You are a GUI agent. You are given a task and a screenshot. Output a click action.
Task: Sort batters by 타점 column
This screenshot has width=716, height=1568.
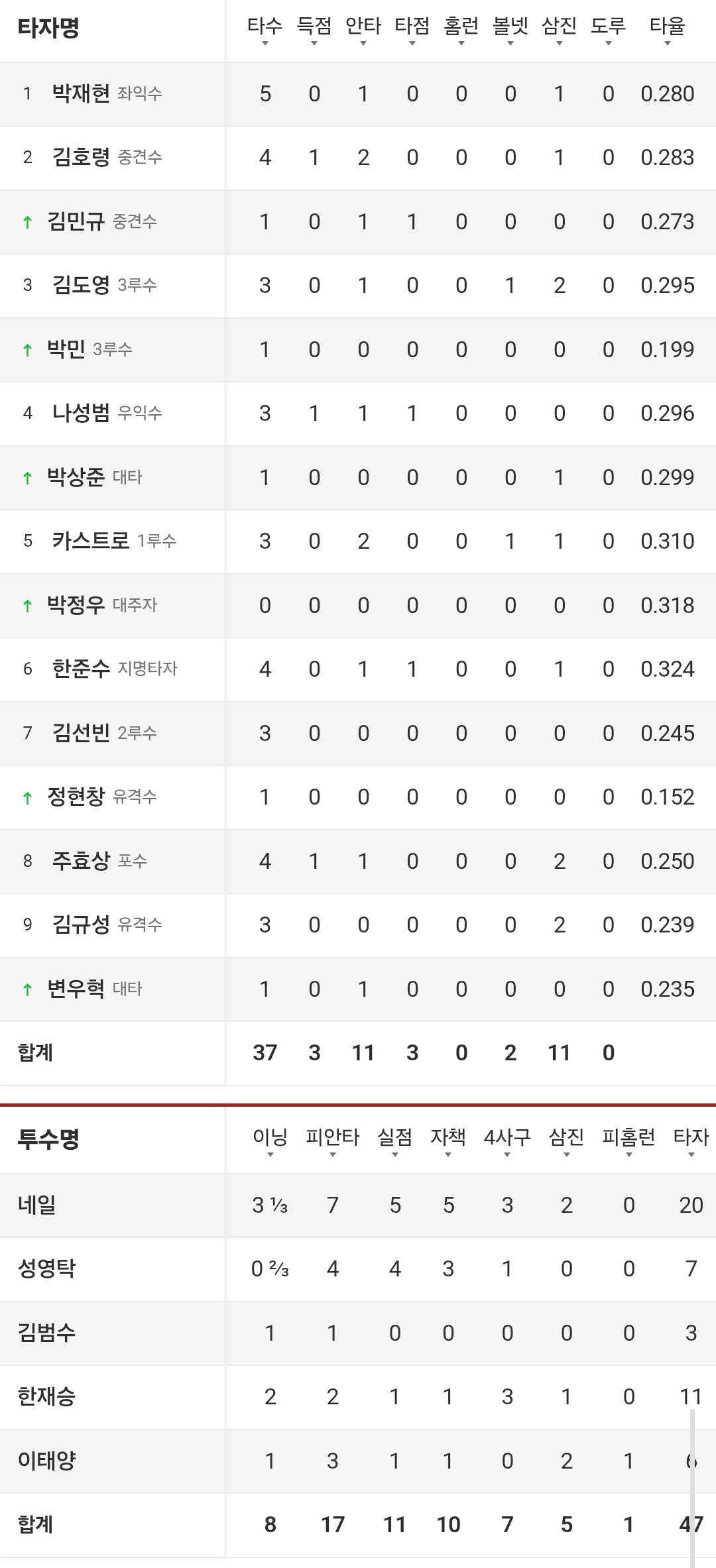[412, 30]
